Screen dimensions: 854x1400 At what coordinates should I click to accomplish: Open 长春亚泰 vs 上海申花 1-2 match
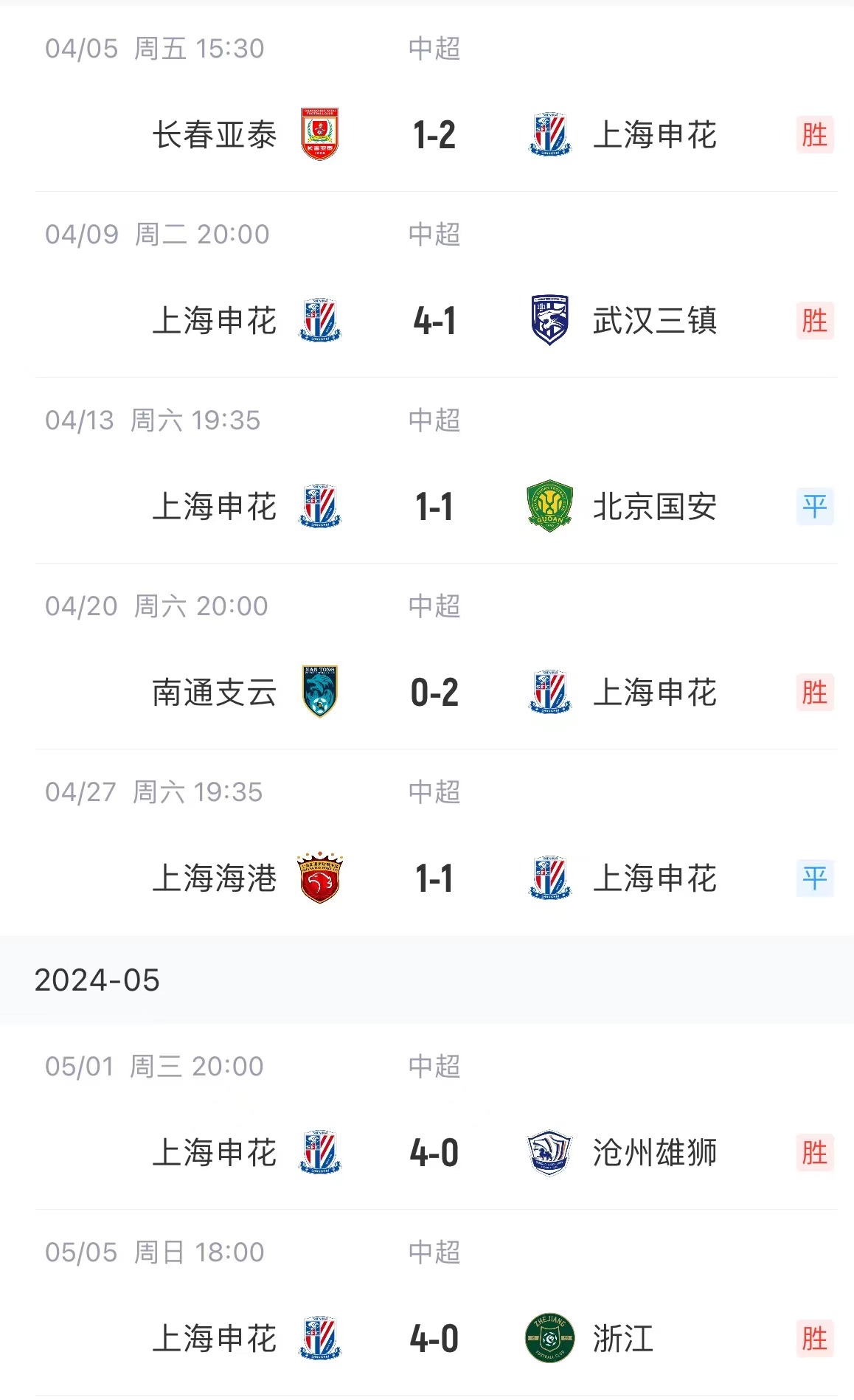coord(427,99)
